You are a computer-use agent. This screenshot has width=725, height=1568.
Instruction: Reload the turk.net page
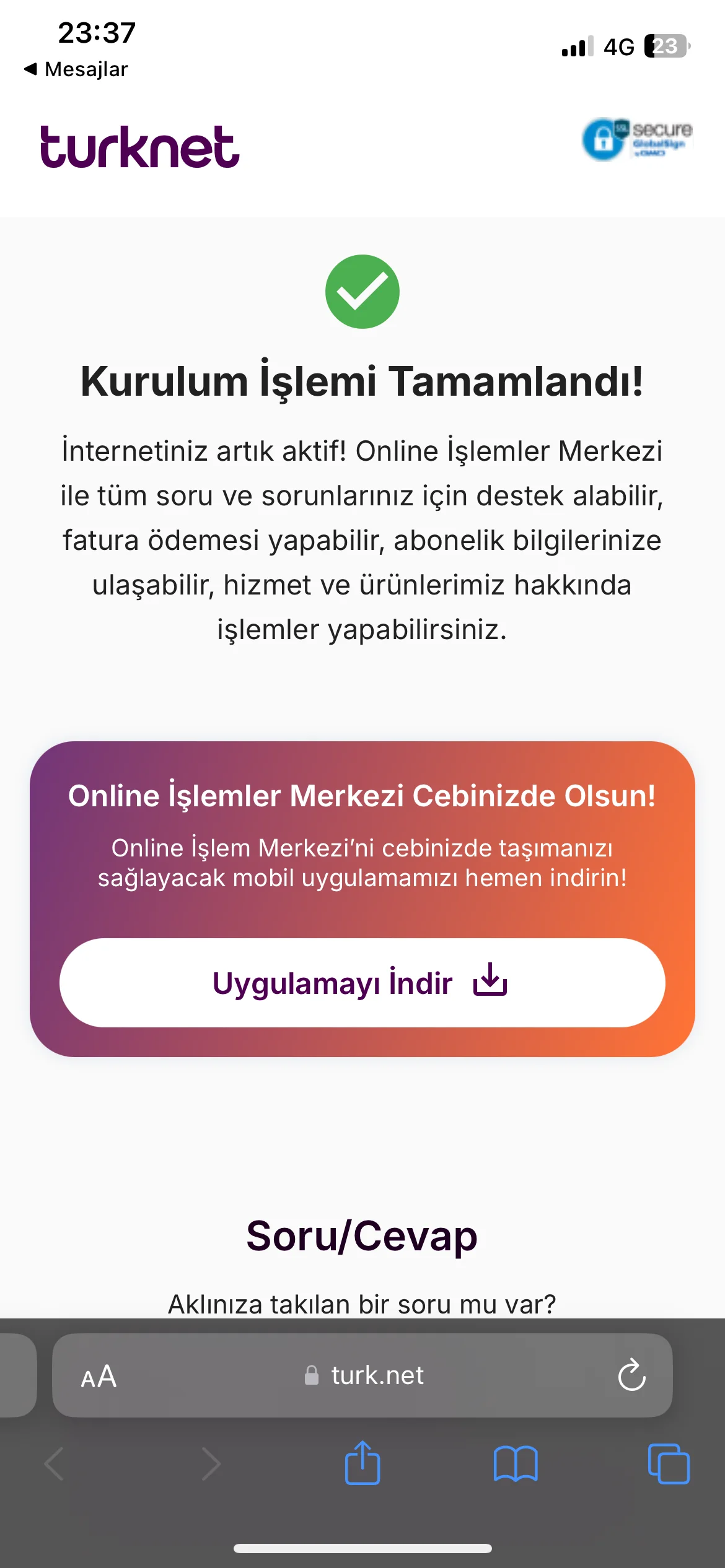tap(631, 1376)
